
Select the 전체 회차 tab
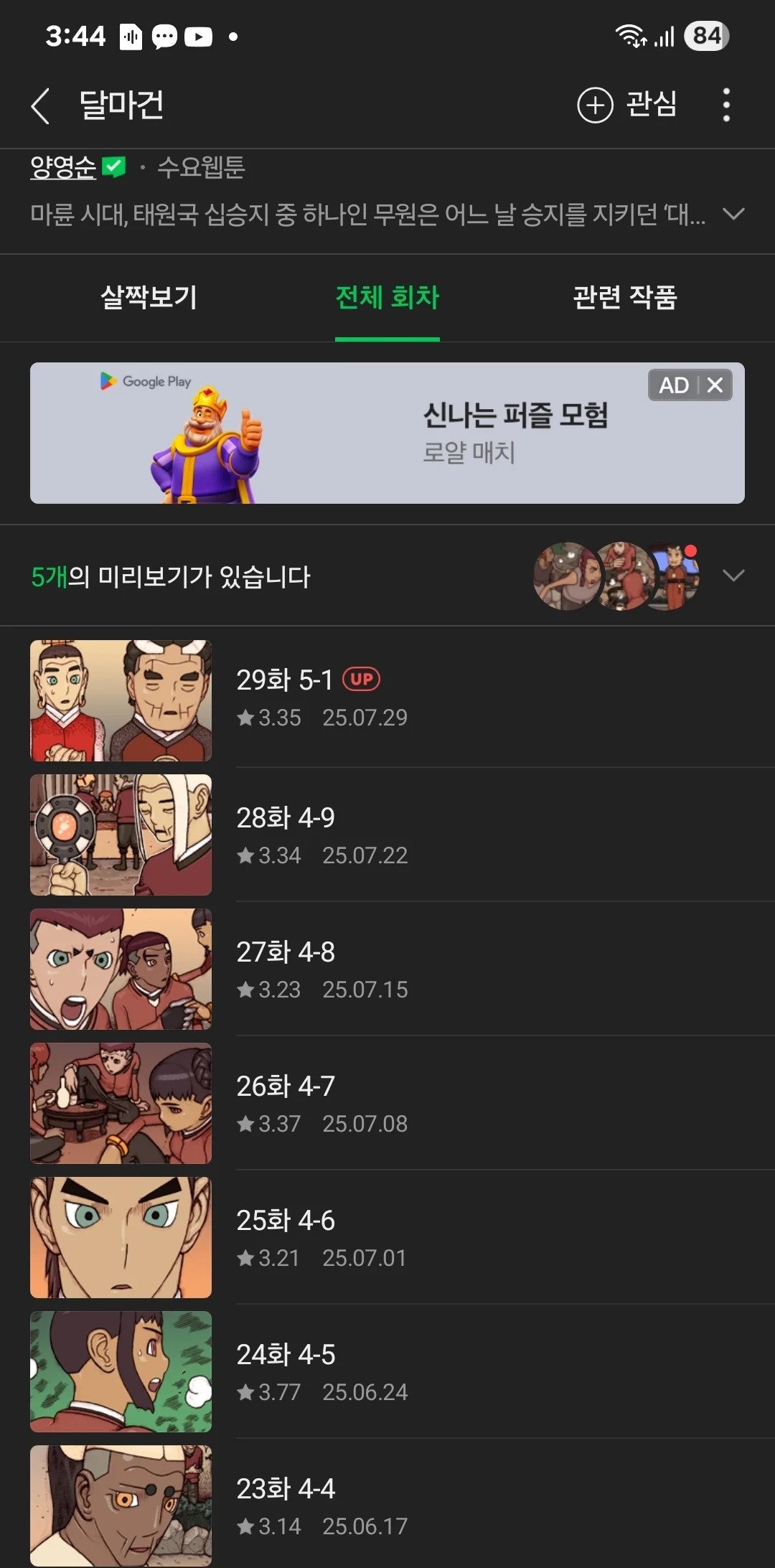coord(387,298)
